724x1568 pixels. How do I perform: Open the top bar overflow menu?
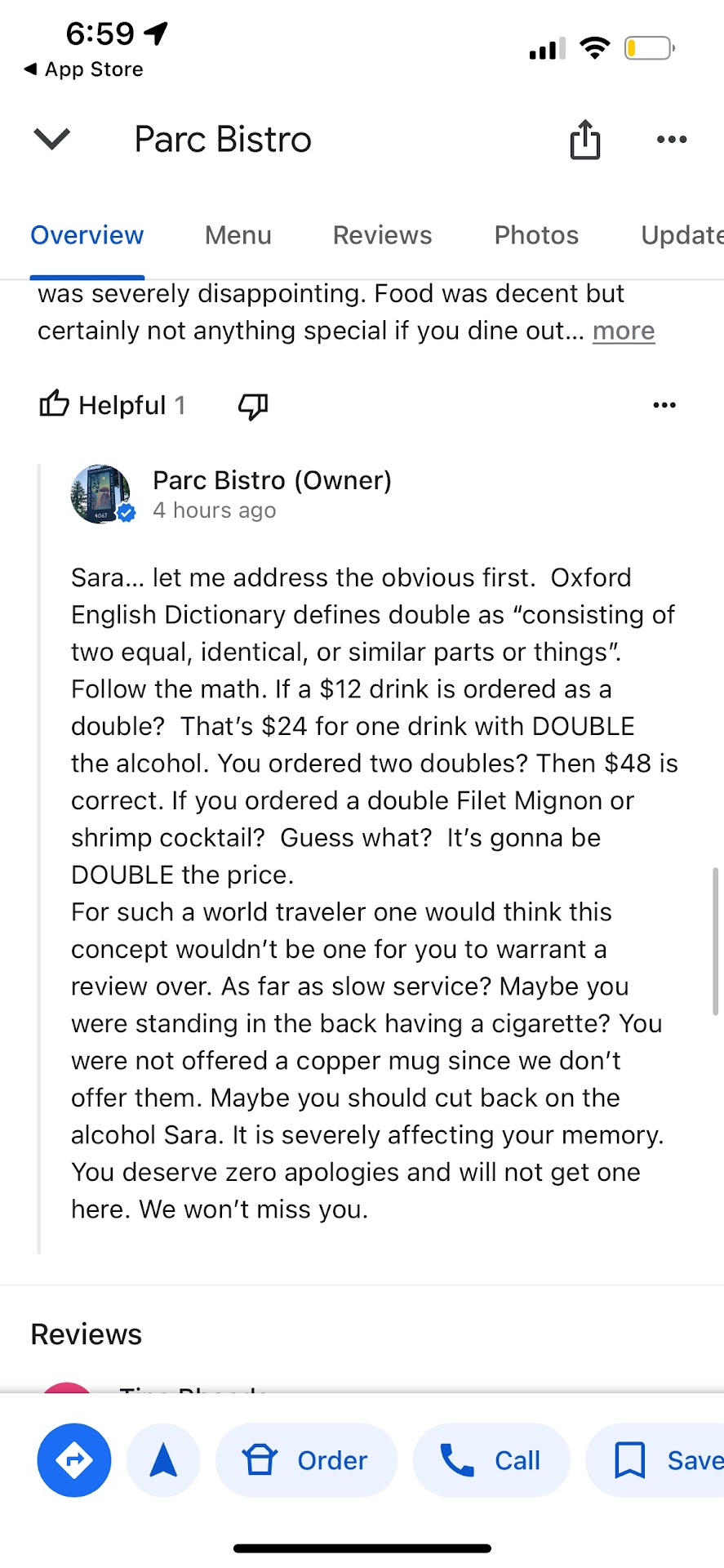coord(671,140)
